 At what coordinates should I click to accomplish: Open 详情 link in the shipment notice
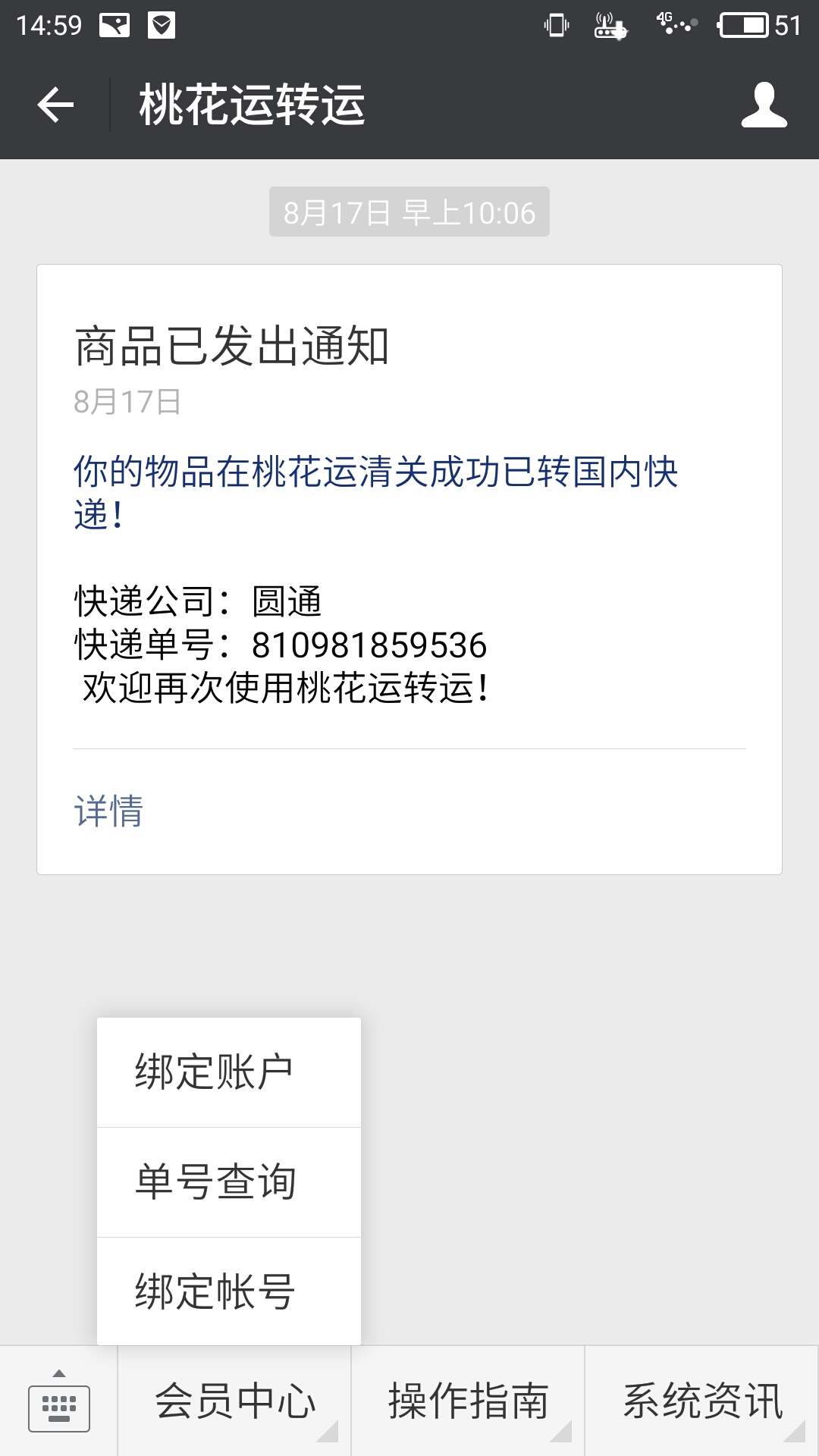108,811
